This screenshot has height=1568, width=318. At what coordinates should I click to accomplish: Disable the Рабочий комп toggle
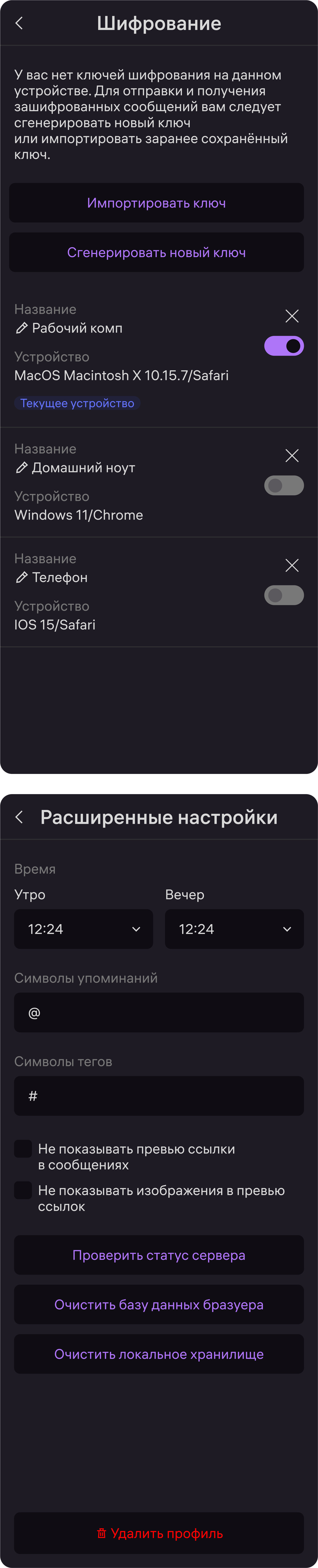click(x=284, y=346)
